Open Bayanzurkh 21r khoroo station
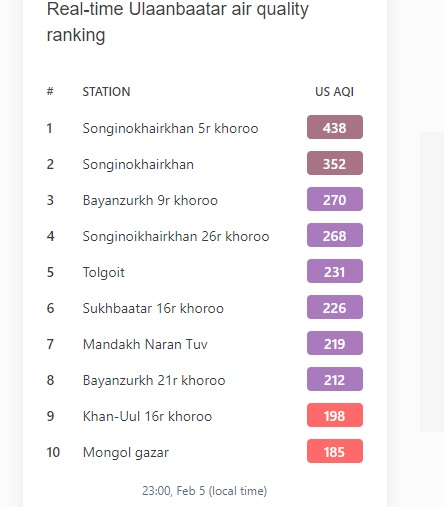The height and width of the screenshot is (507, 444). pos(154,380)
